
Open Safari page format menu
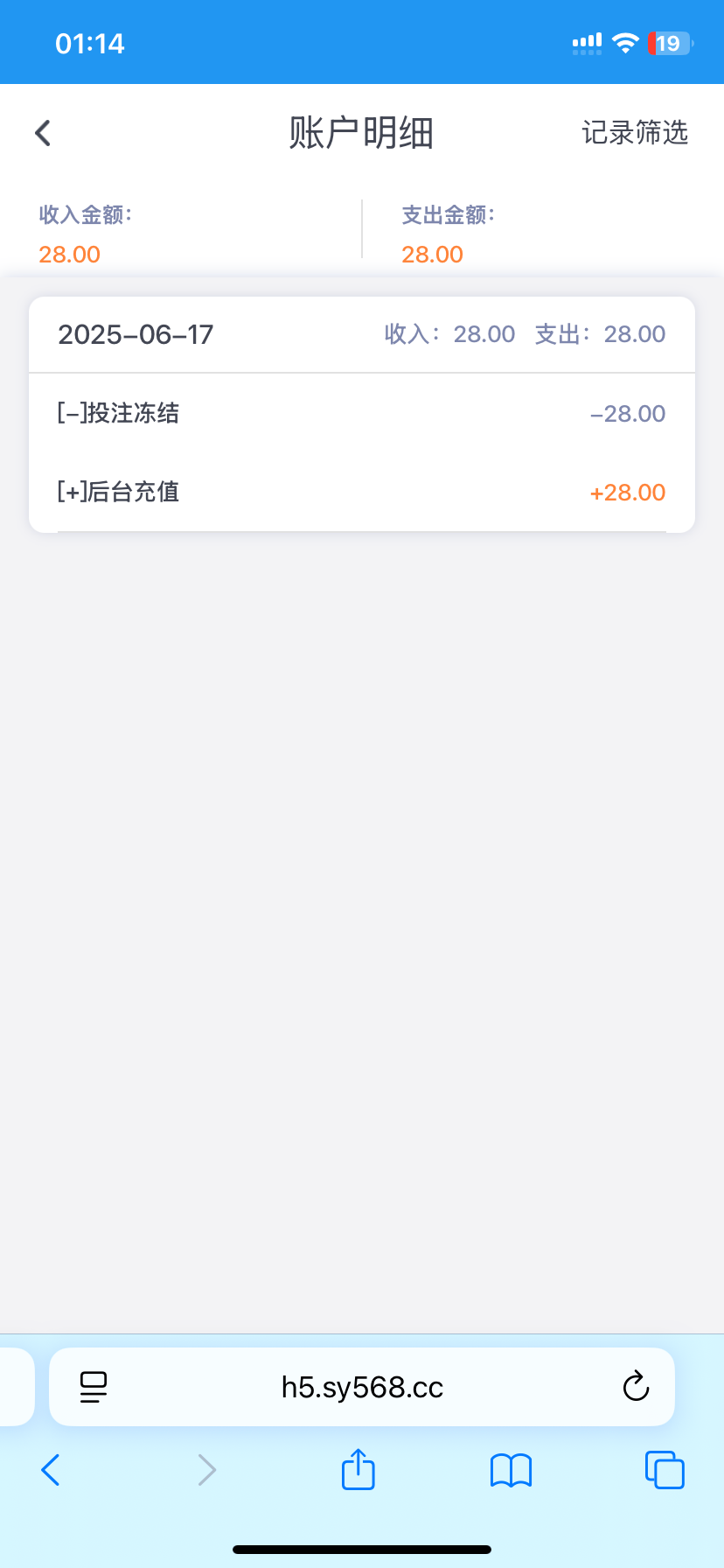tap(94, 1387)
